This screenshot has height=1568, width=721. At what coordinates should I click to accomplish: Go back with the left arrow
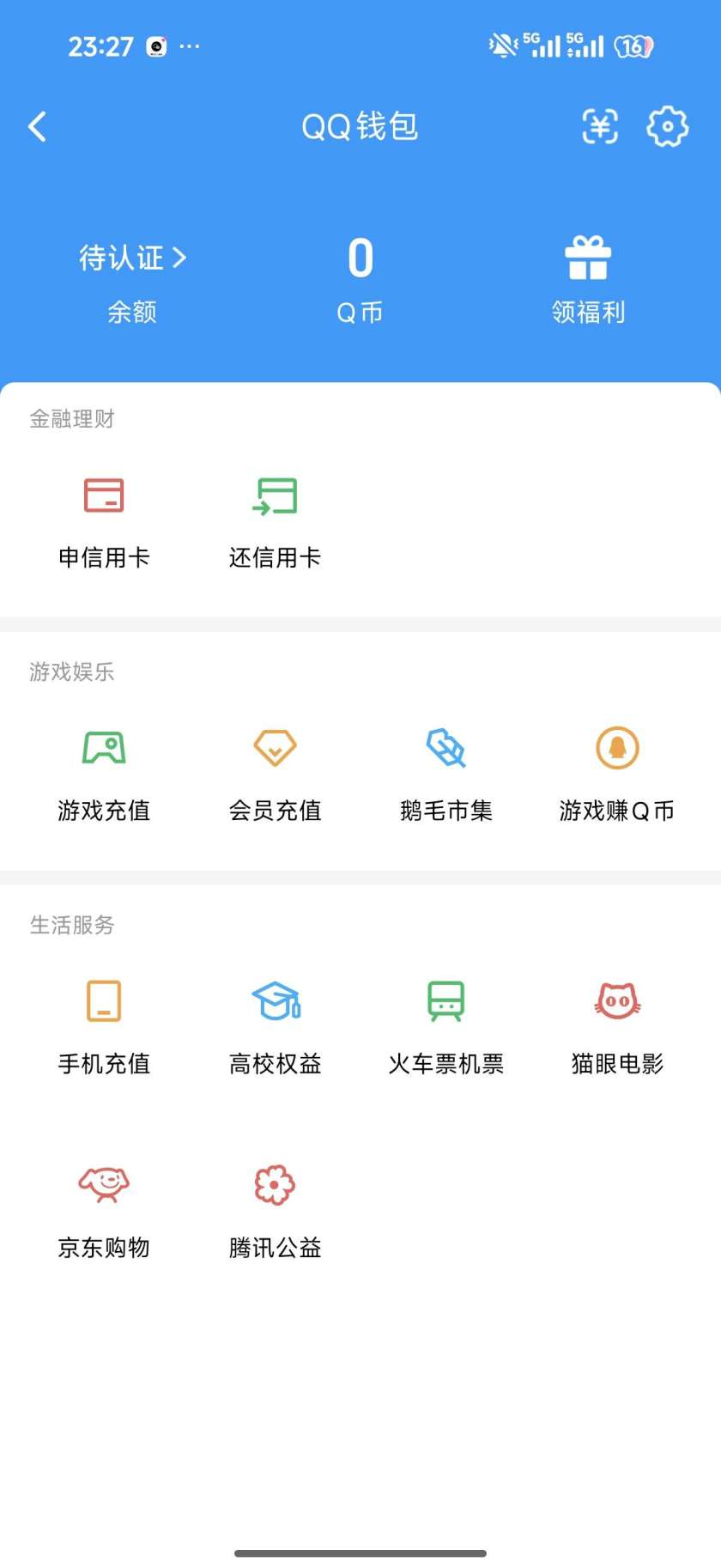click(x=36, y=126)
